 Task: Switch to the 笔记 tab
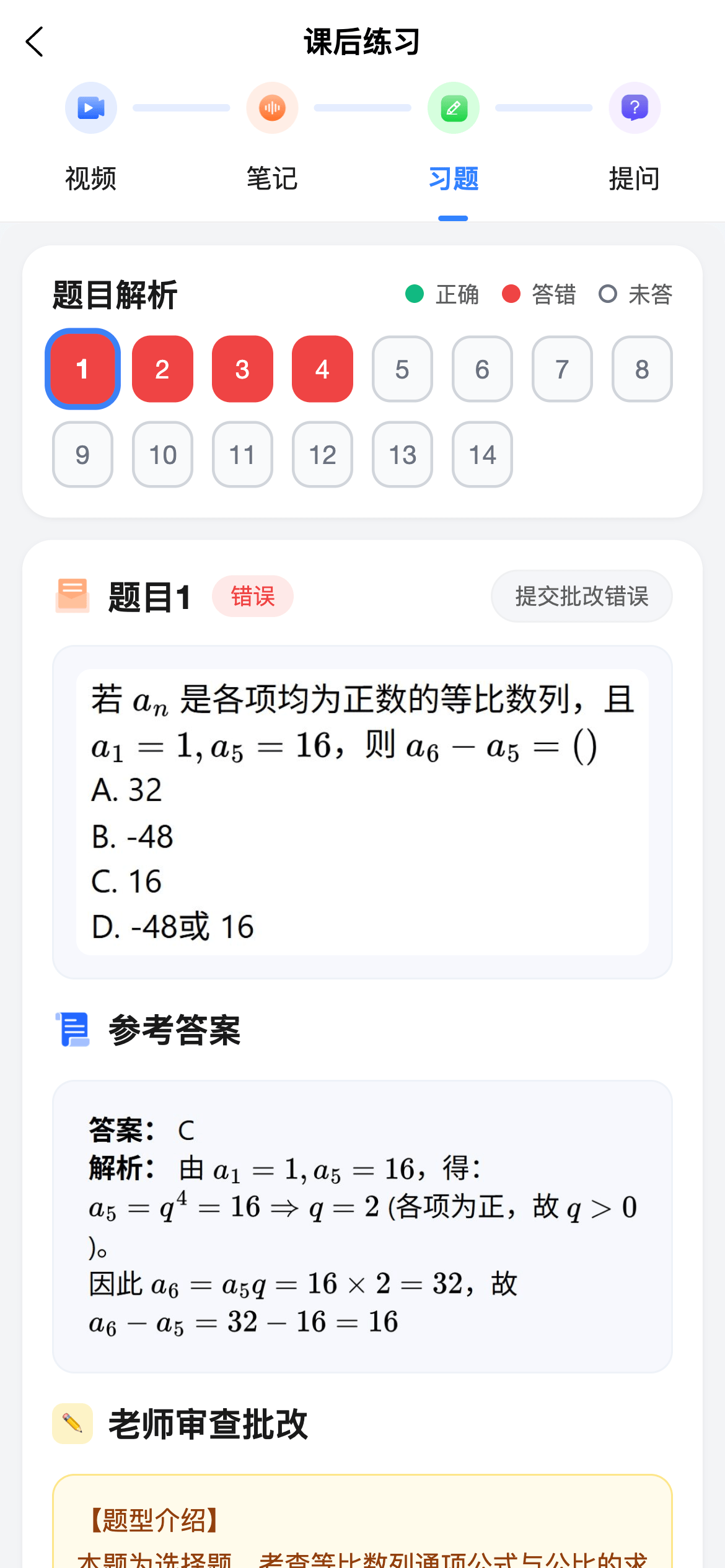coord(272,138)
